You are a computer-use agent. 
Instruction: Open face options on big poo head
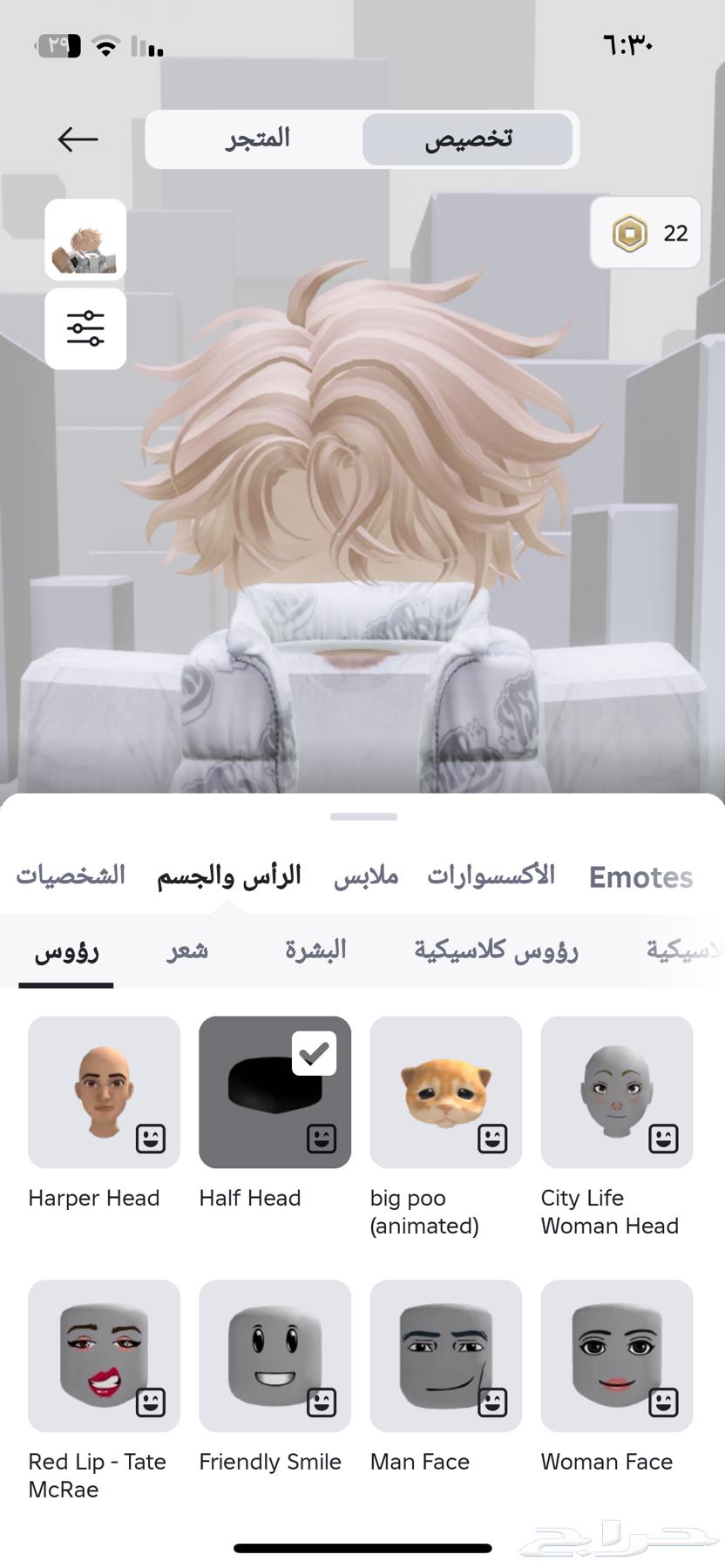(493, 1138)
